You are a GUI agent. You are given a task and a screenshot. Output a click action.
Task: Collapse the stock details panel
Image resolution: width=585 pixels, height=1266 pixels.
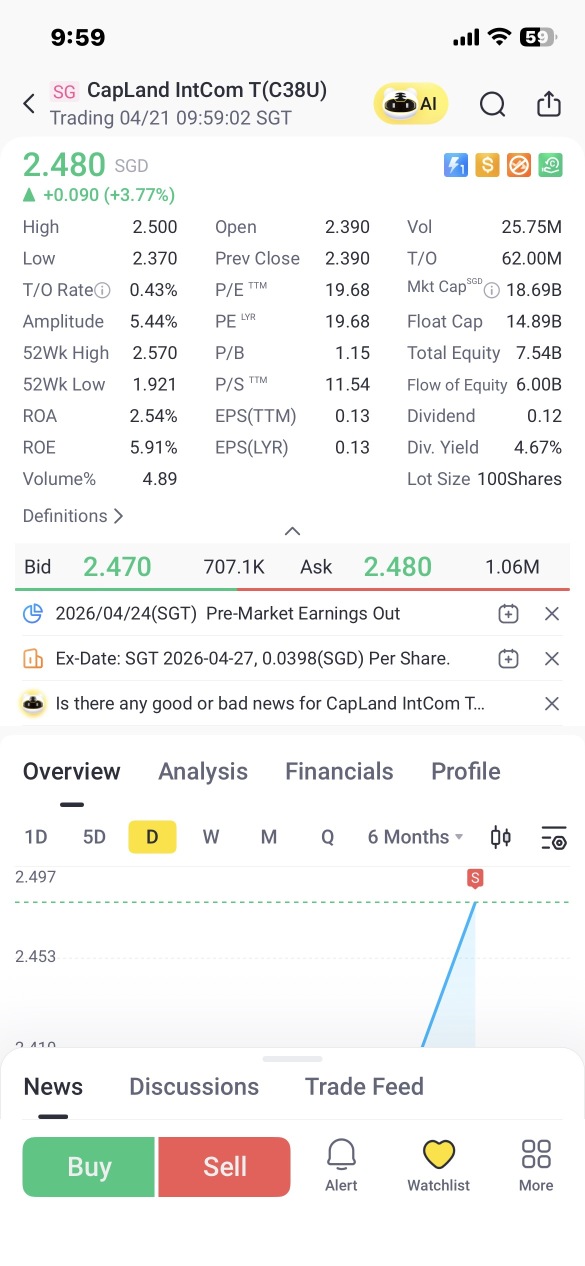click(292, 531)
